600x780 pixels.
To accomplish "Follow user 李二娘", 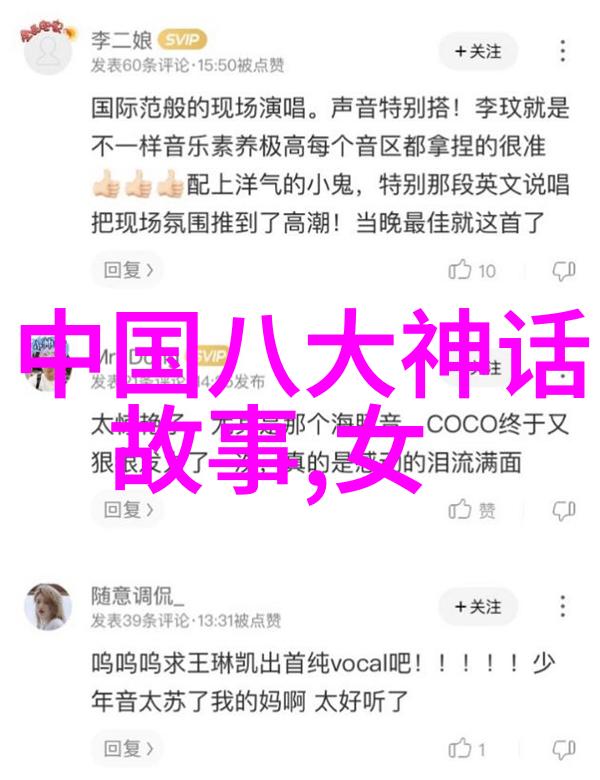I will [479, 49].
